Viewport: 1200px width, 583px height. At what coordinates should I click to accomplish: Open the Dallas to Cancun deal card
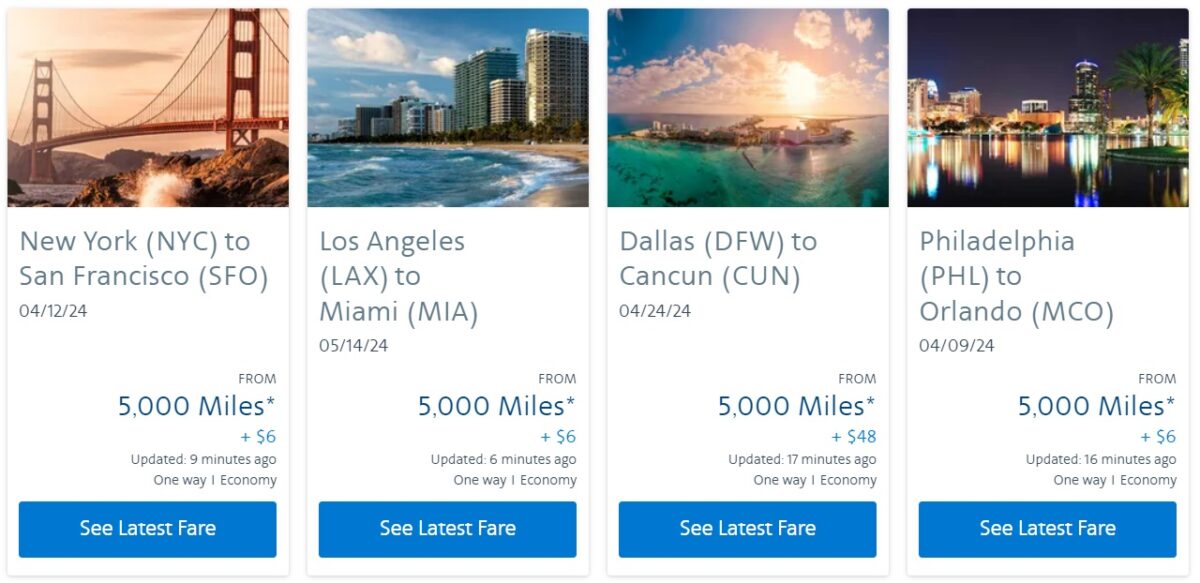[x=717, y=258]
